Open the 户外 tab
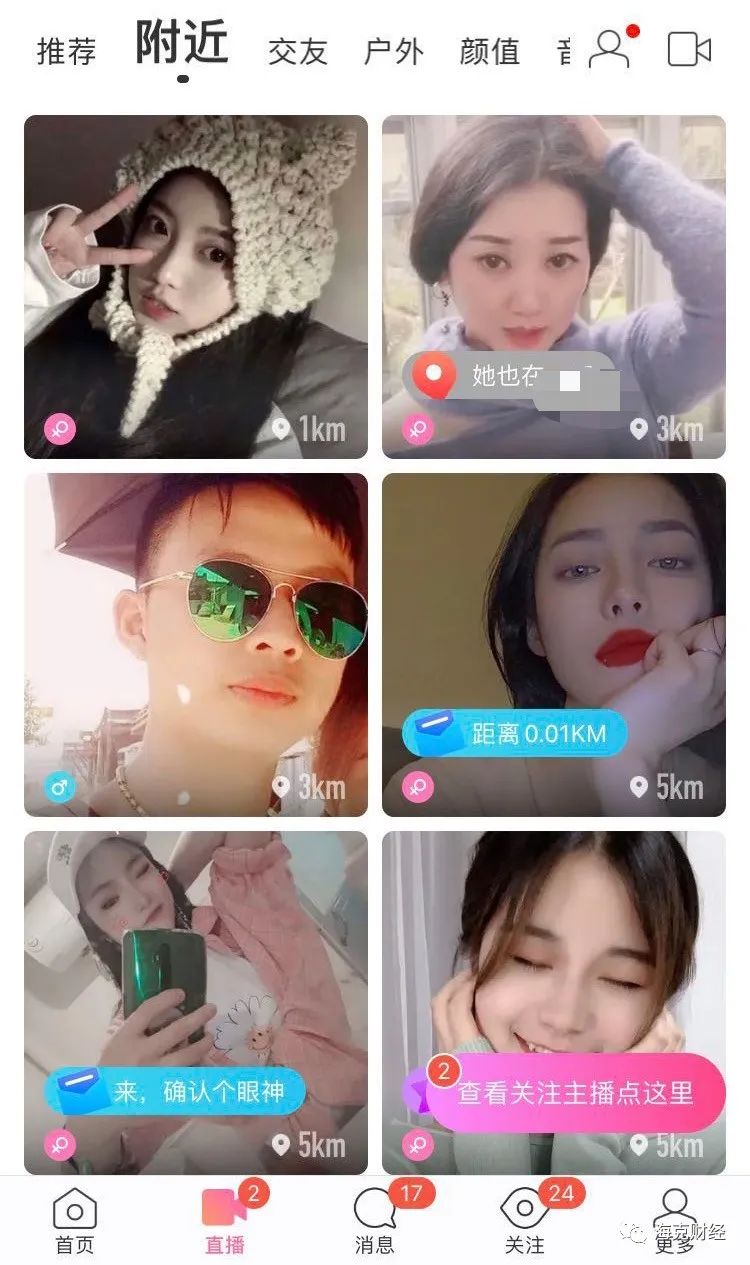 [393, 51]
